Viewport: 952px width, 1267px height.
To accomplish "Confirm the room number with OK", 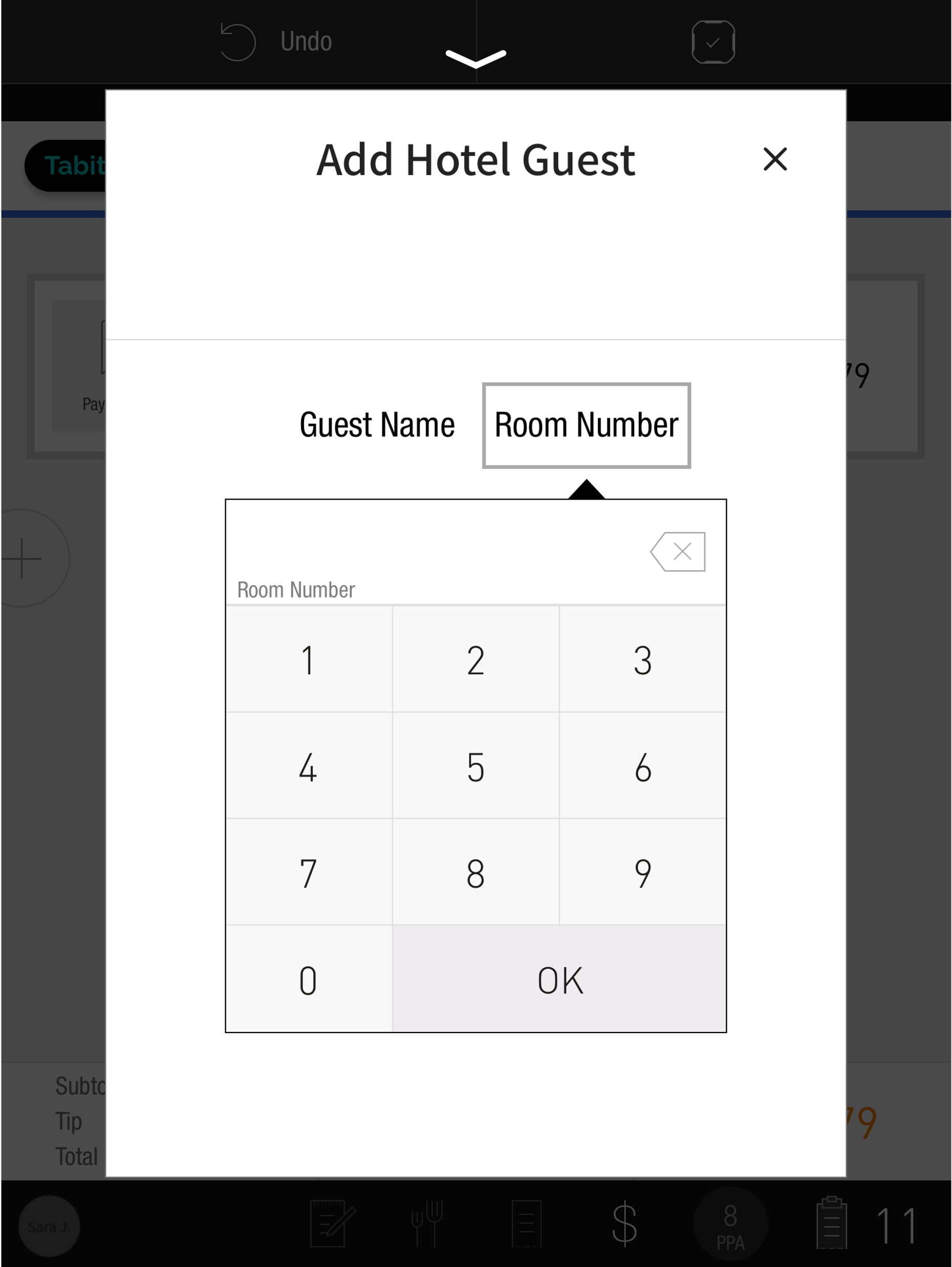I will pyautogui.click(x=559, y=980).
